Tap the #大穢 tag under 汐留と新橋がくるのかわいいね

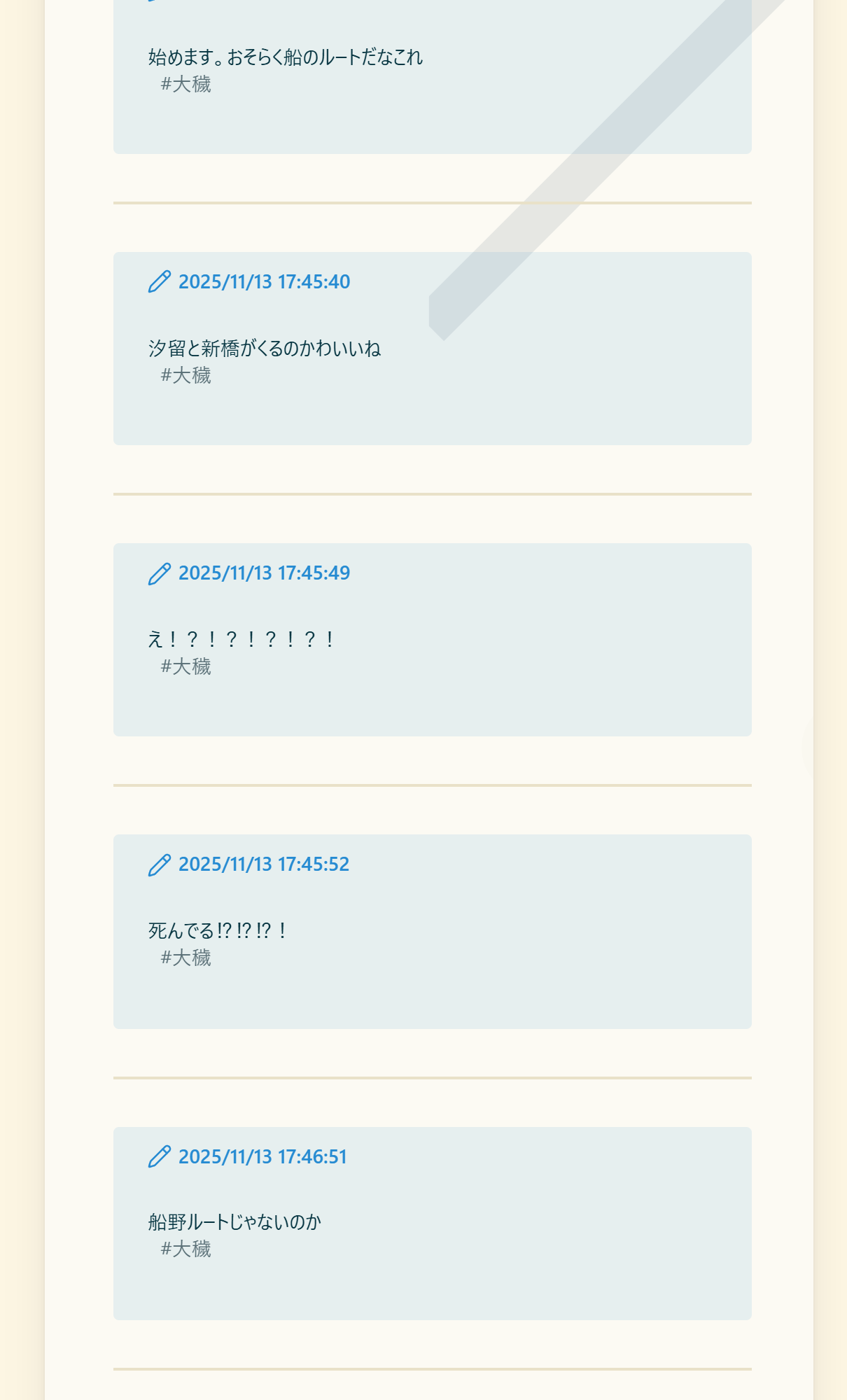tap(185, 375)
